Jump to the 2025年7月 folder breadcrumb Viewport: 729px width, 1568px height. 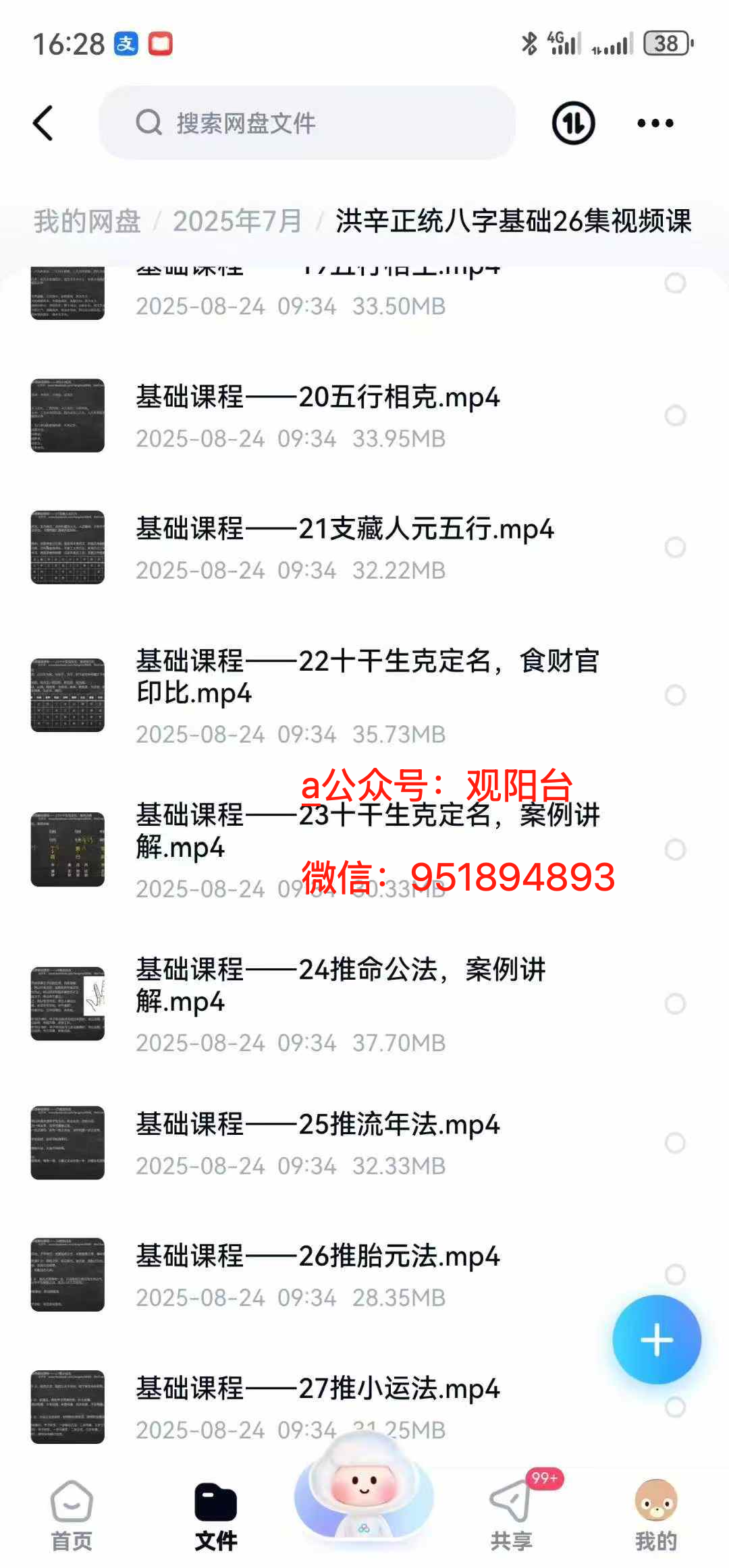click(x=237, y=221)
